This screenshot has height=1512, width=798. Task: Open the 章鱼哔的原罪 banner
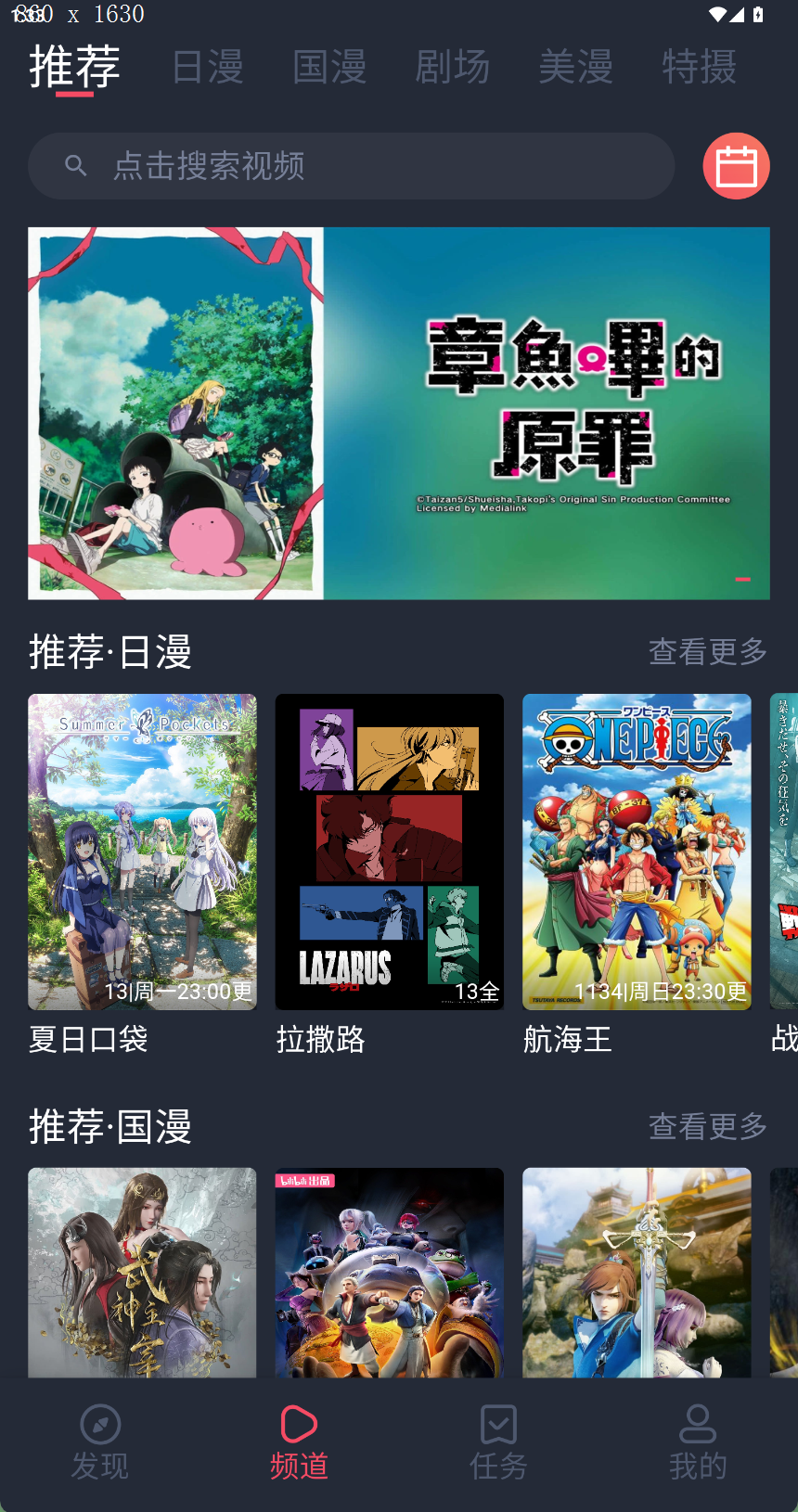coord(399,413)
